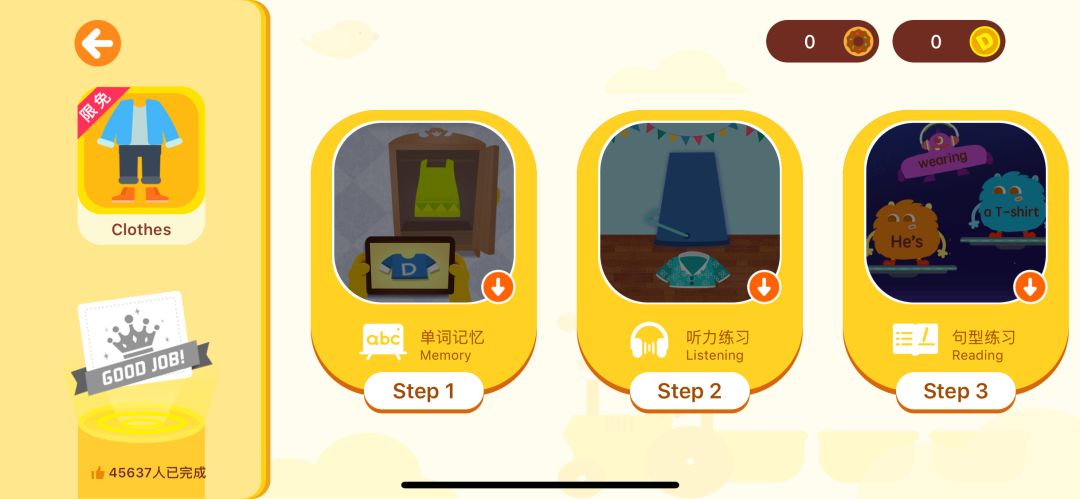Go back with the orange arrow
This screenshot has height=499, width=1080.
[x=97, y=43]
